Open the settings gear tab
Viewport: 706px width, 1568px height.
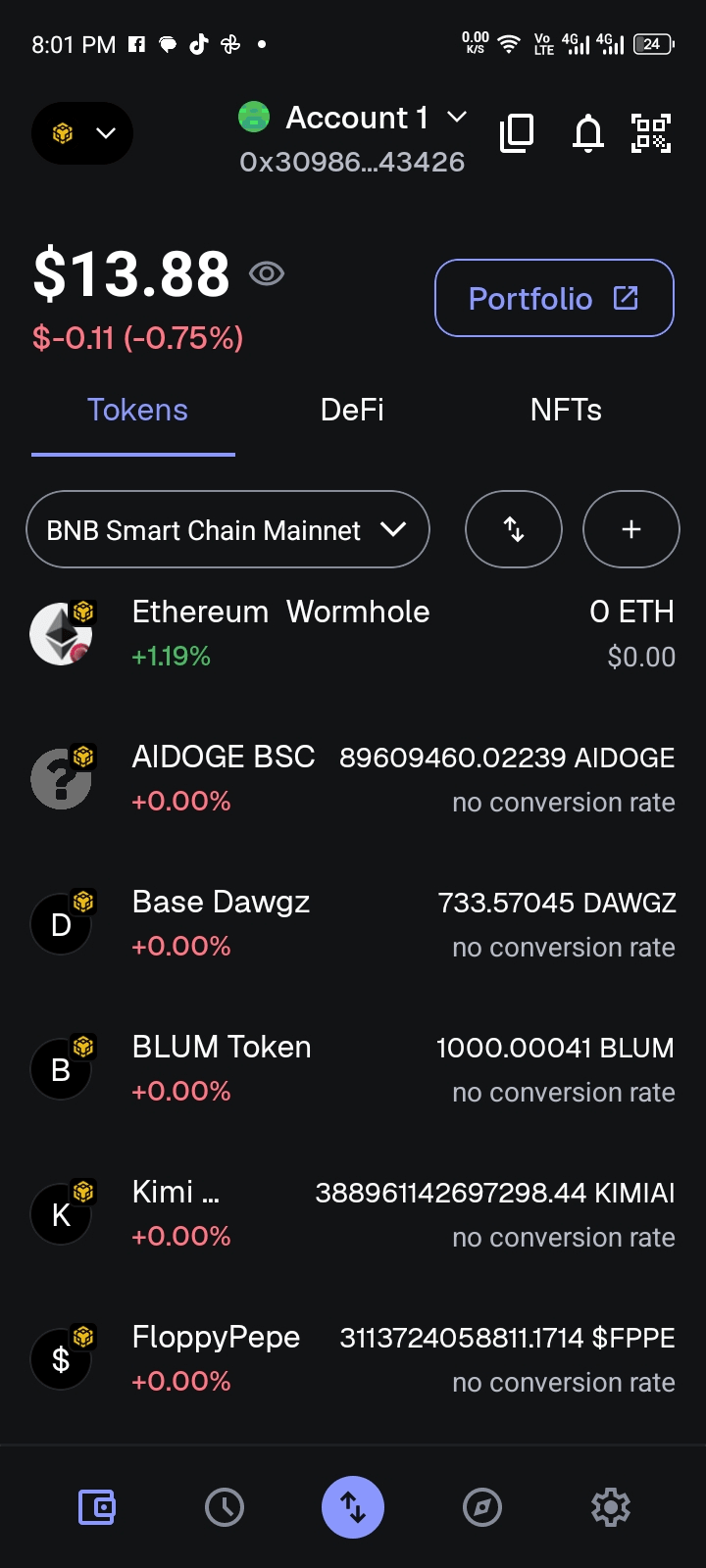tap(610, 1507)
